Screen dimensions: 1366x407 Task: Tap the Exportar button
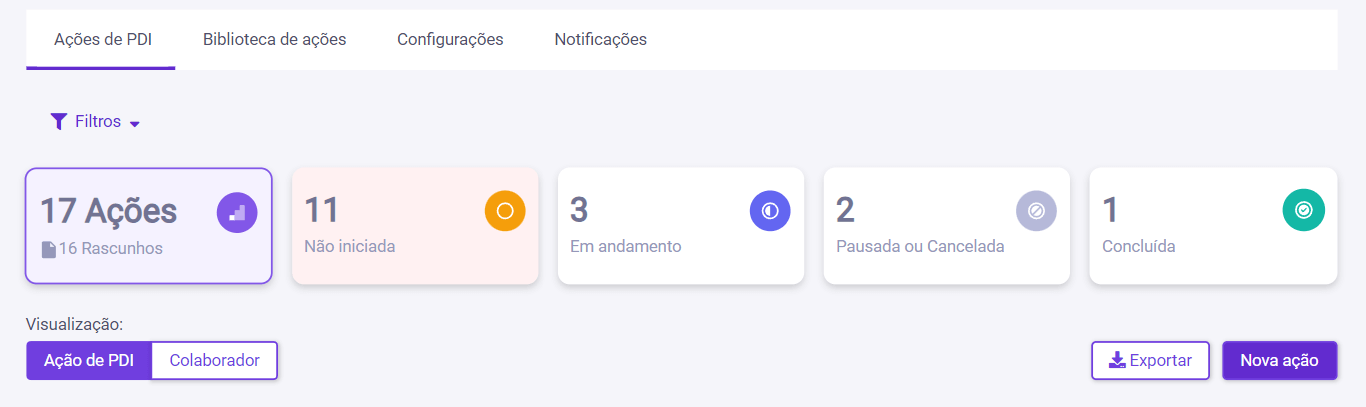point(1150,361)
